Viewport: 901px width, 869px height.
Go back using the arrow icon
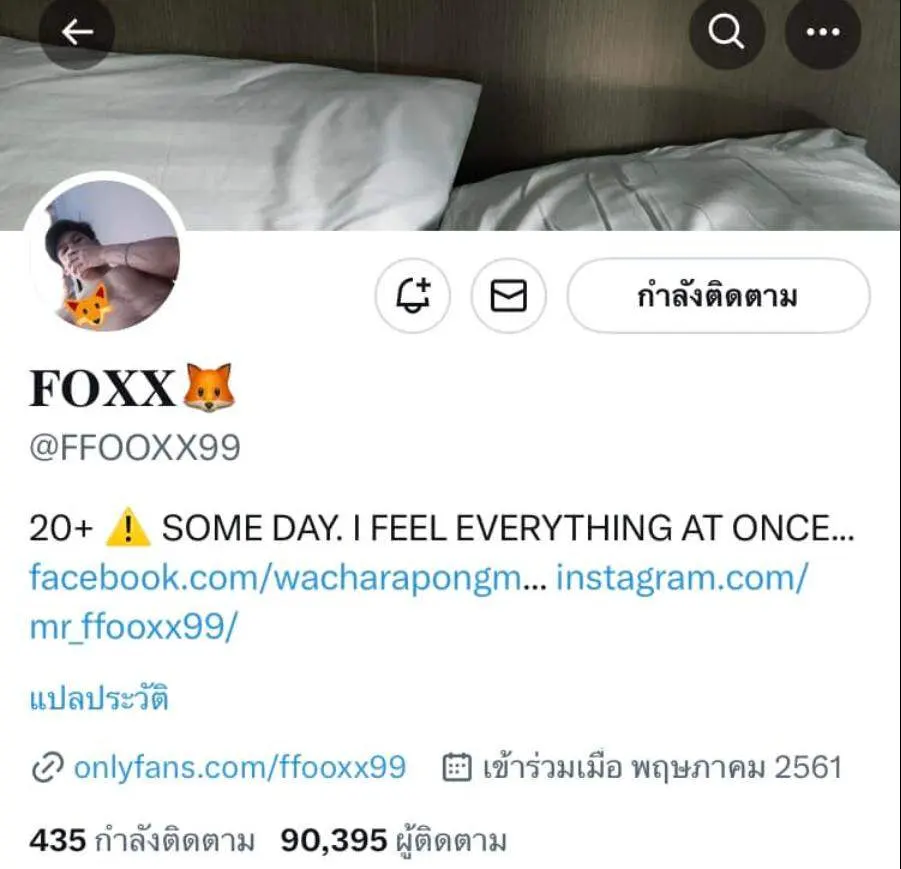pyautogui.click(x=76, y=32)
